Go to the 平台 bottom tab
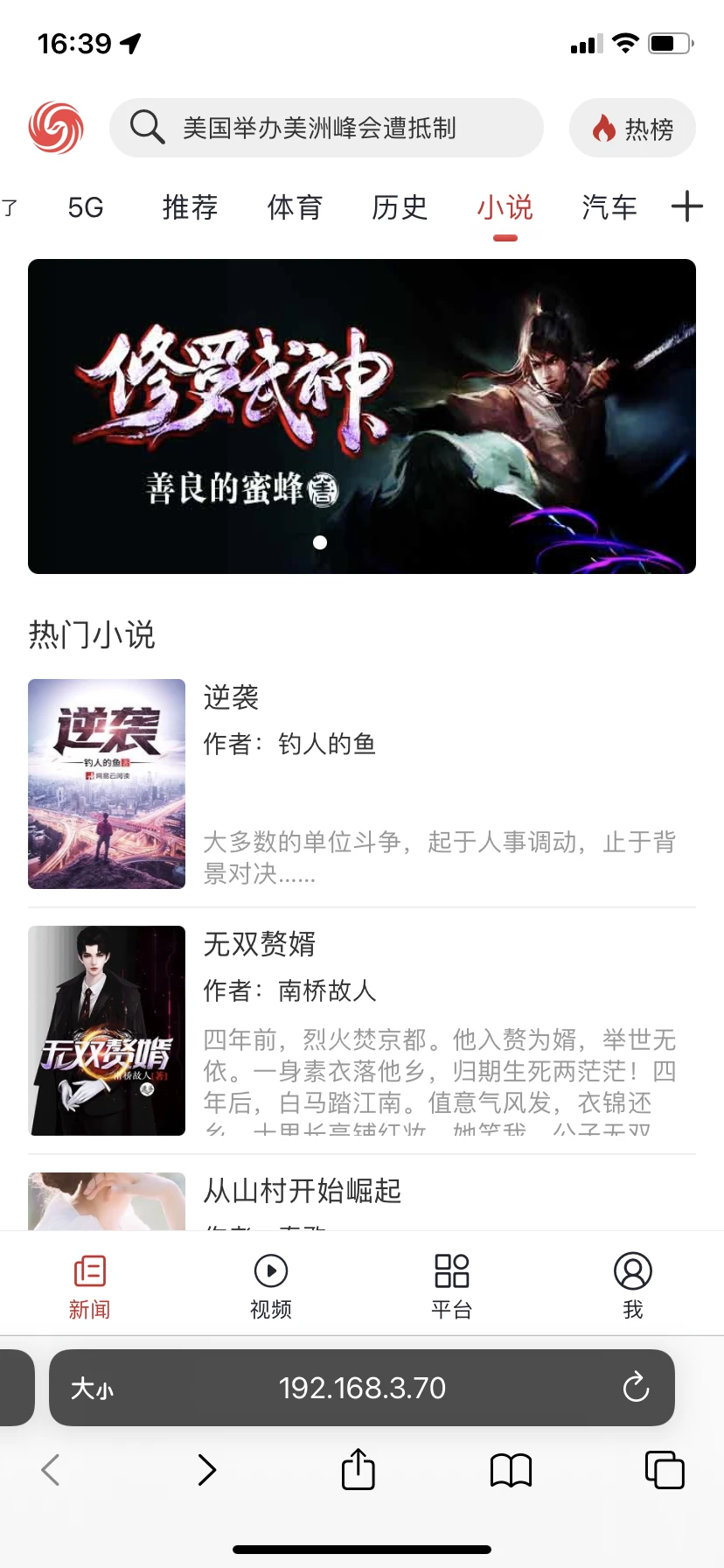The width and height of the screenshot is (724, 1568). (x=452, y=1285)
